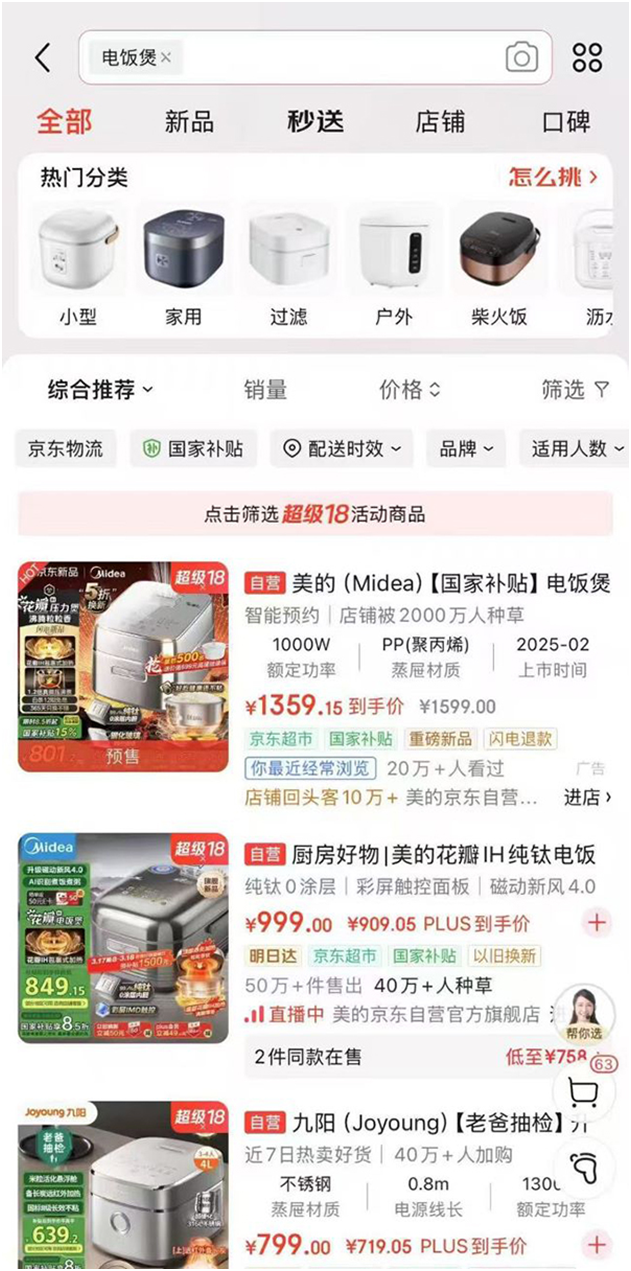This screenshot has width=631, height=1271.
Task: Remove the 电饭煲 search keyword chip
Action: 166,58
